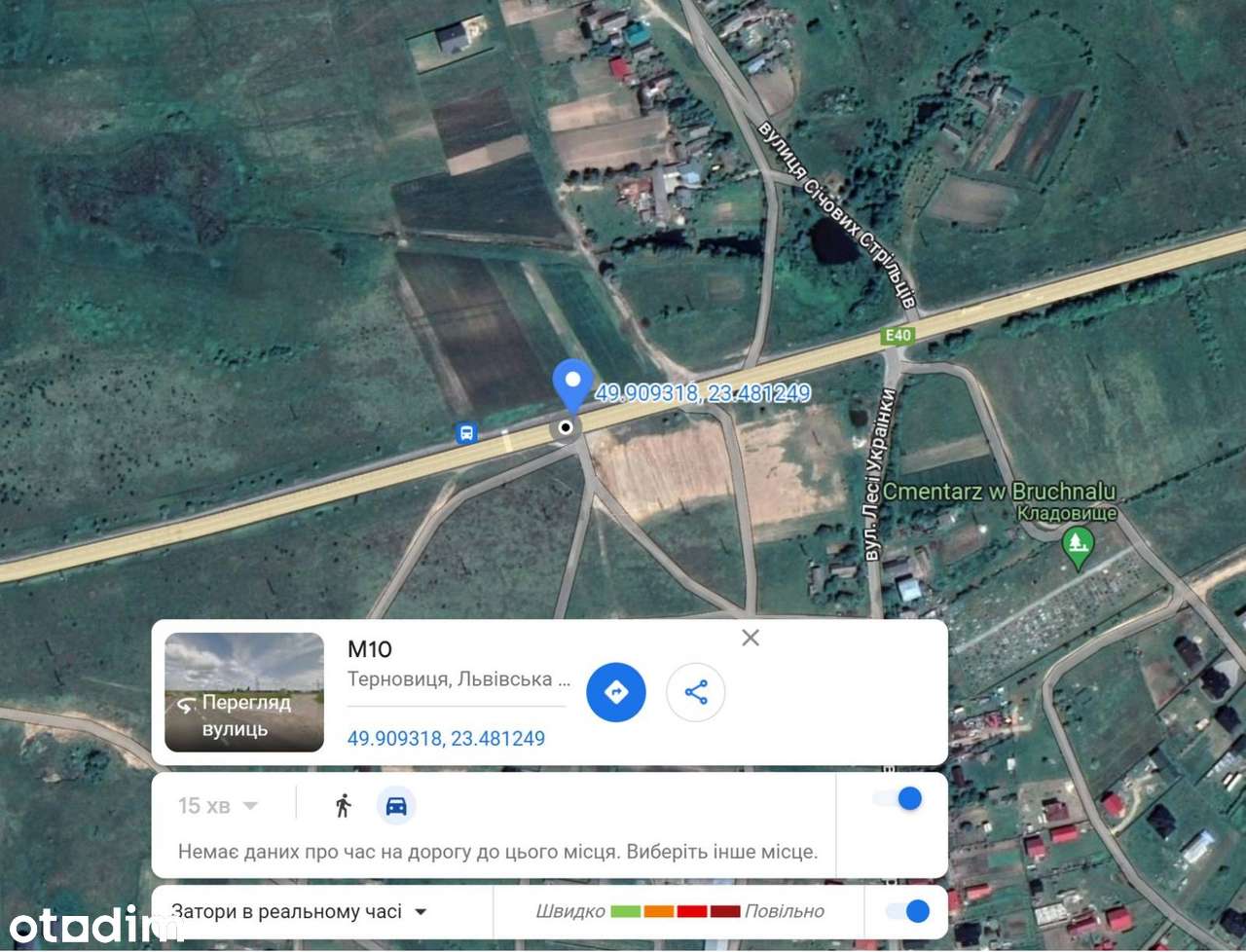This screenshot has height=952, width=1246.
Task: Toggle the travel time switch off
Action: click(x=898, y=799)
